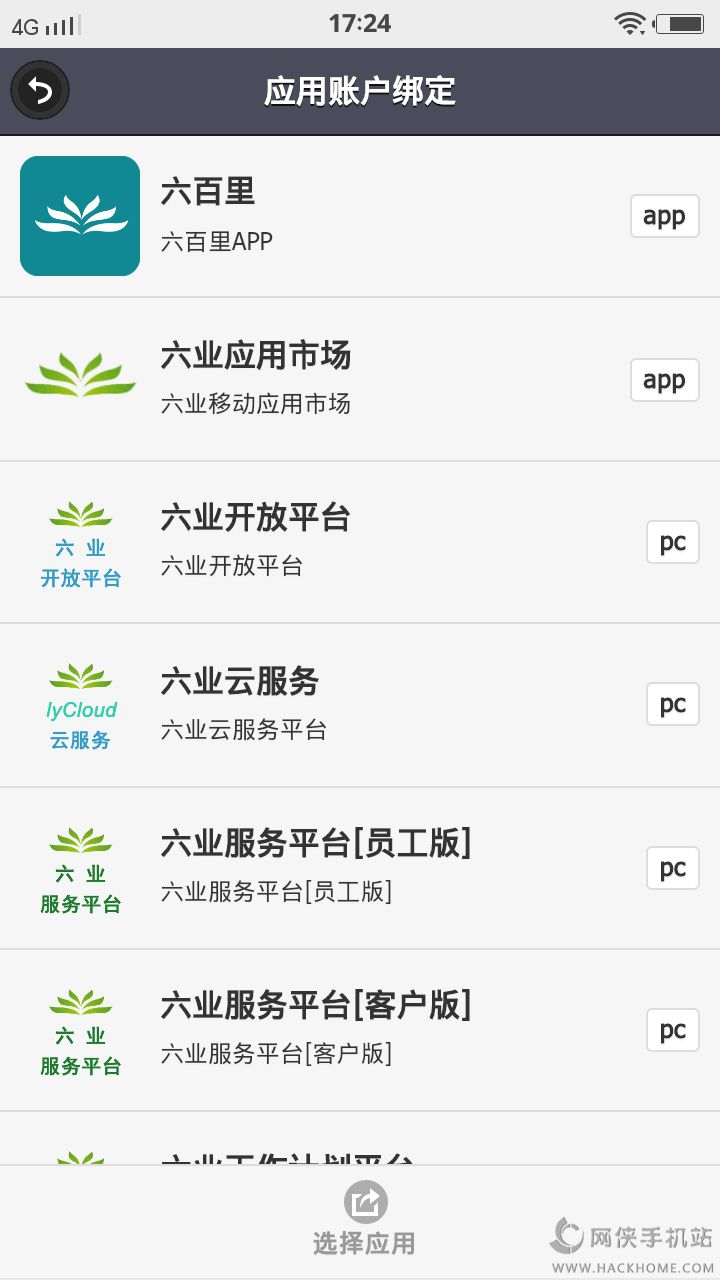Viewport: 720px width, 1280px height.
Task: Open 六业服务平台[员工版] entry
Action: click(x=360, y=867)
